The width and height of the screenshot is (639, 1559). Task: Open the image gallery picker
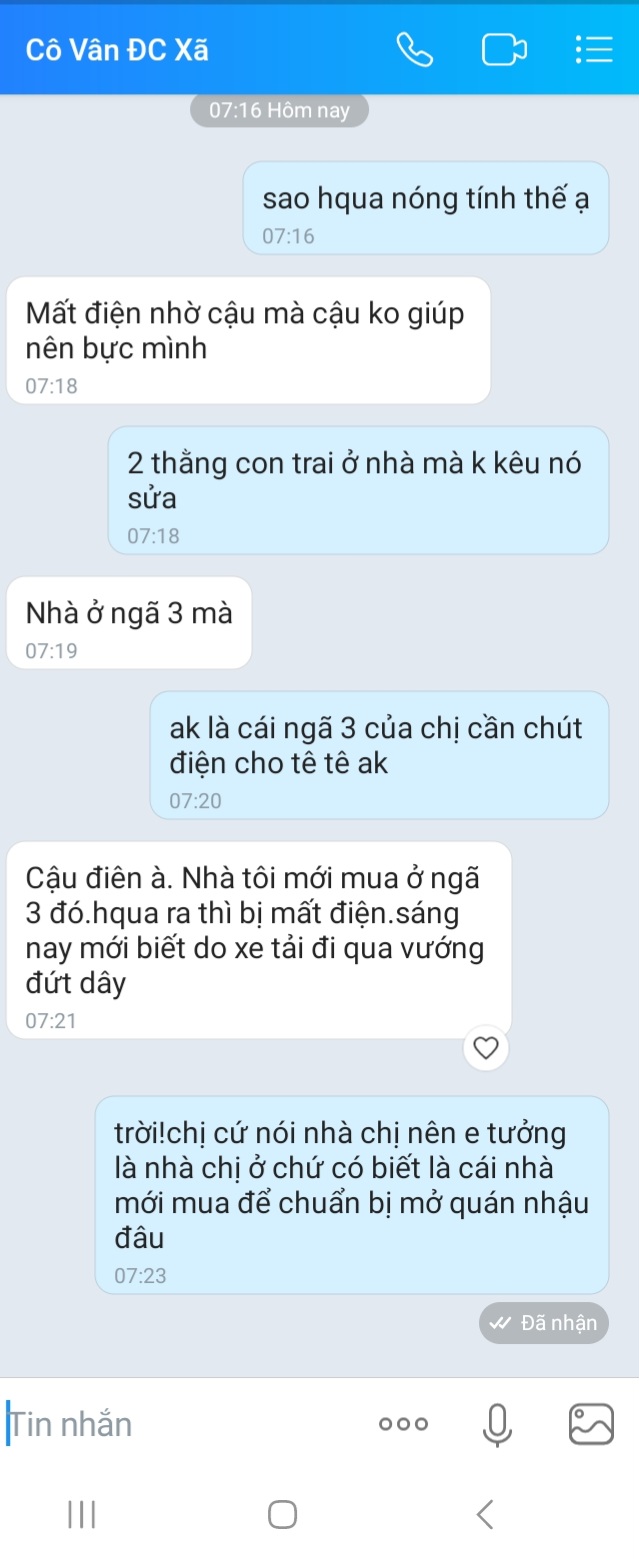point(590,1424)
